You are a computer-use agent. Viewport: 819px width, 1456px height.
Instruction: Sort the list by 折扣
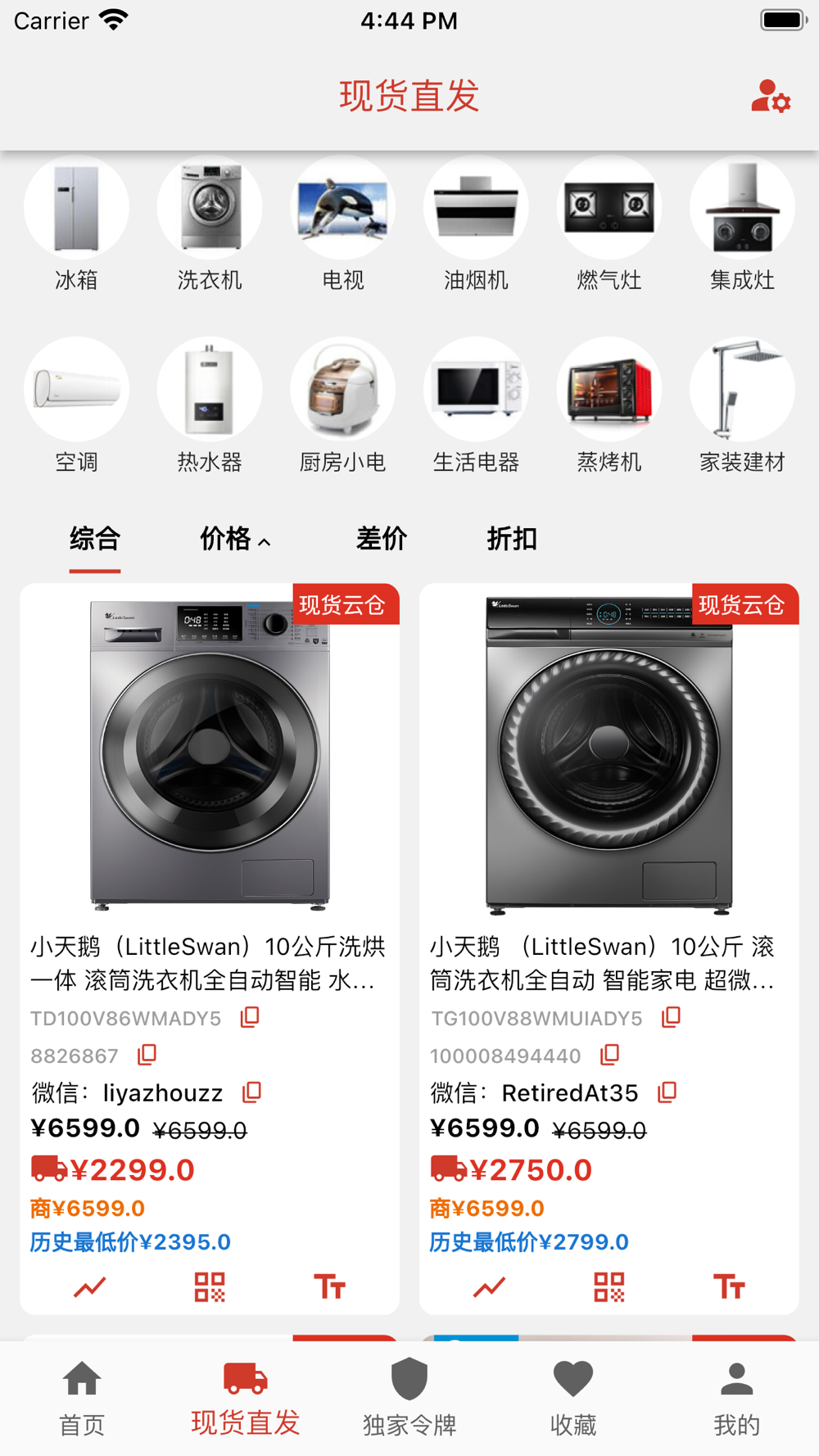(512, 539)
